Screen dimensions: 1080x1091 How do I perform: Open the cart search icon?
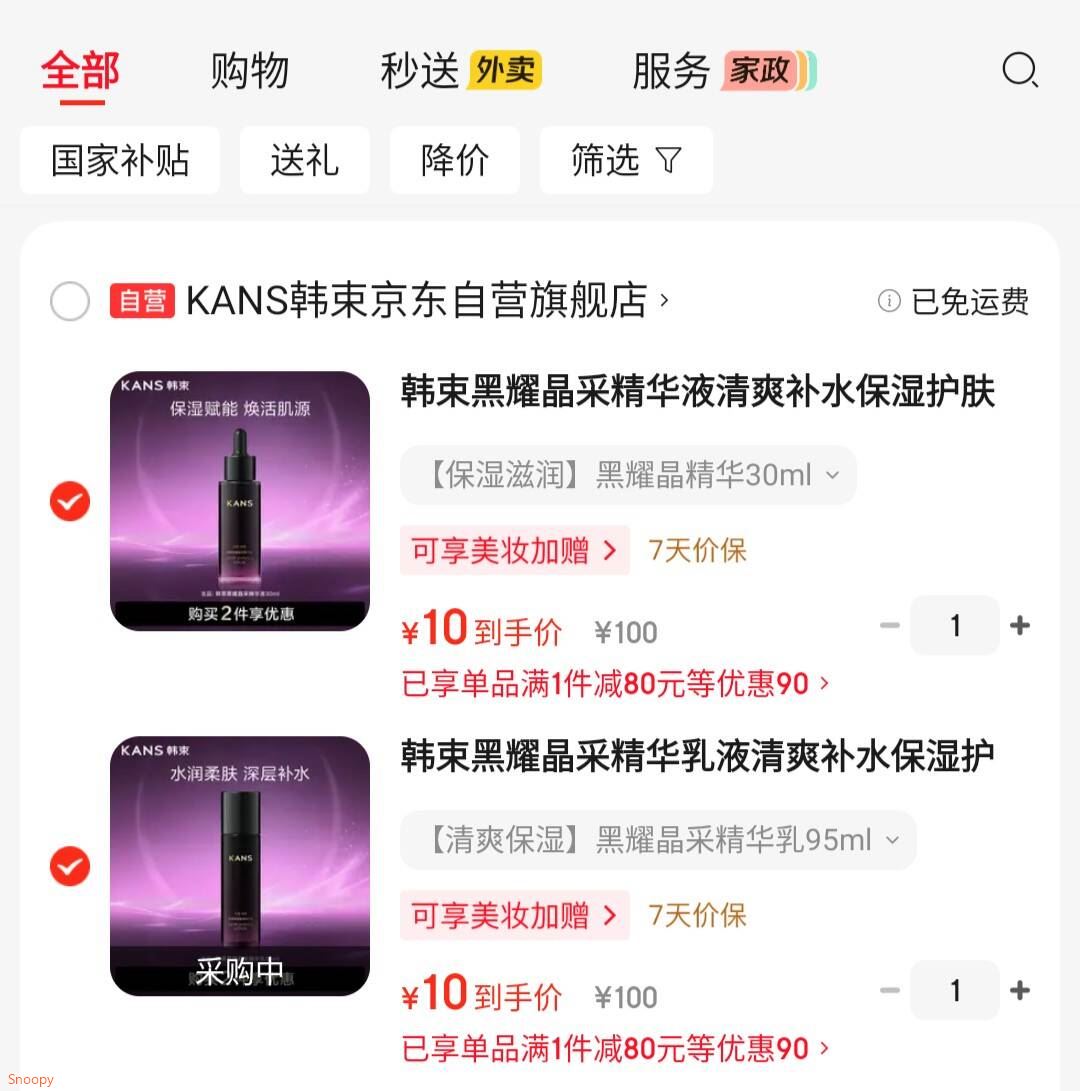tap(1019, 71)
